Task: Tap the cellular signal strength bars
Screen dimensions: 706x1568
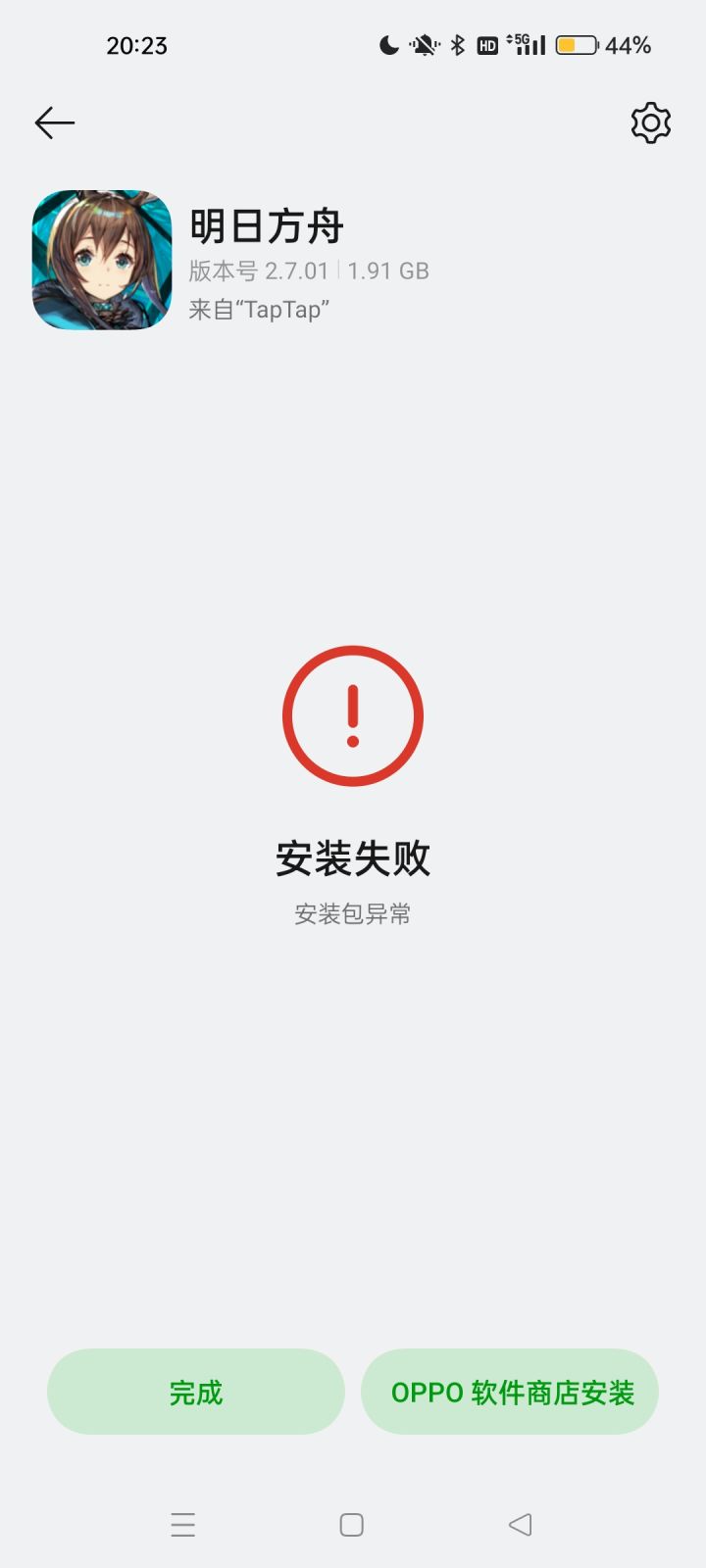Action: tap(534, 45)
